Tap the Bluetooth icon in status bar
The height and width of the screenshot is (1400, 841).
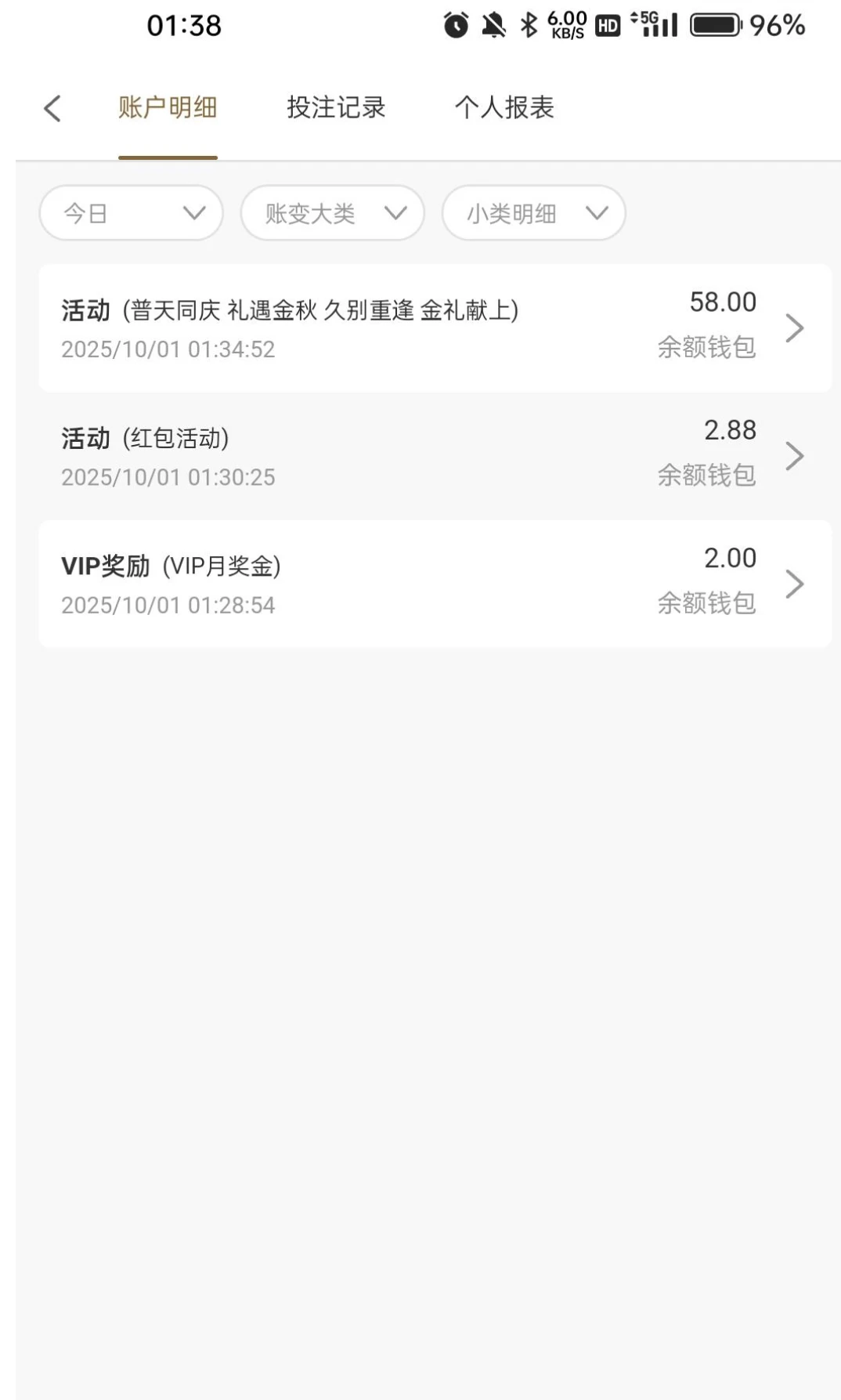(528, 25)
